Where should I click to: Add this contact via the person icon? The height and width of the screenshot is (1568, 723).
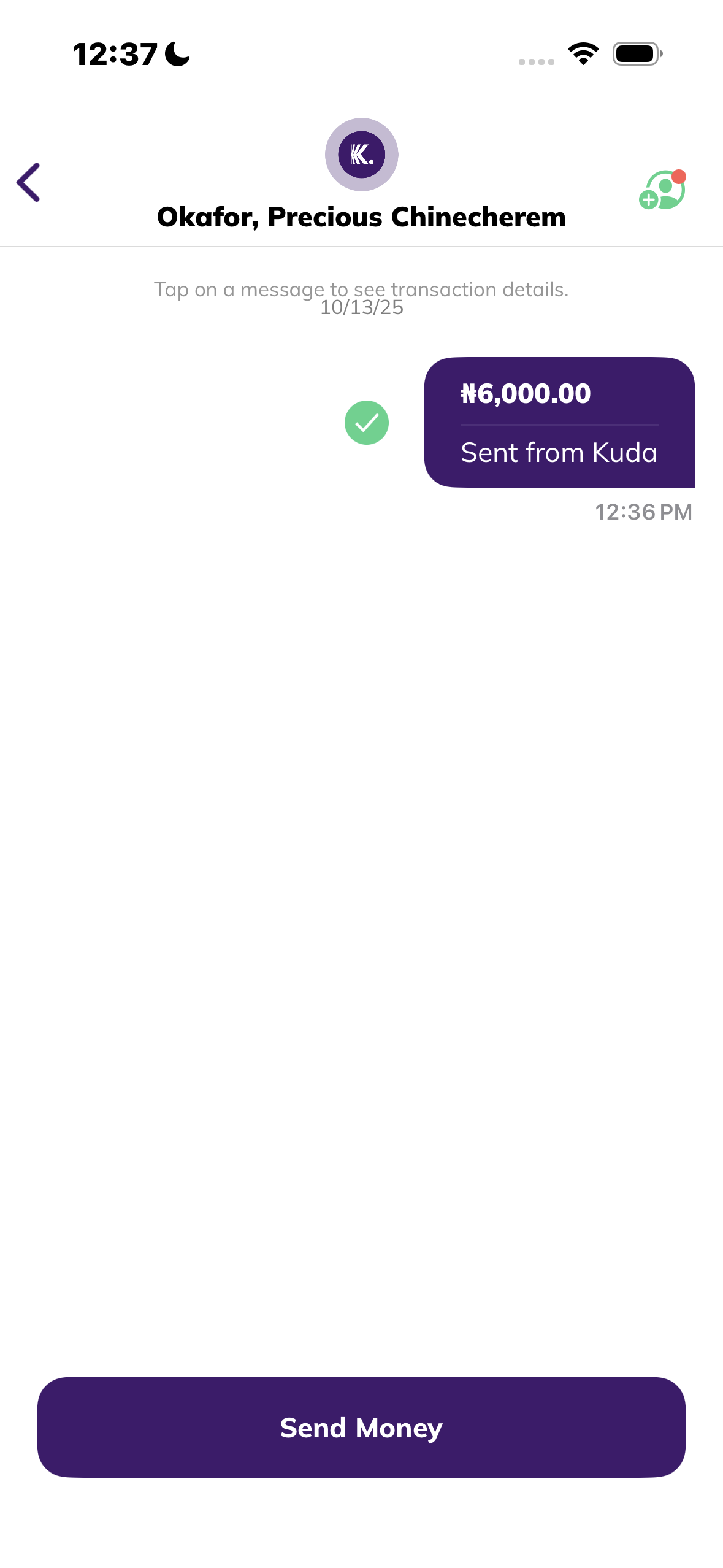(x=662, y=190)
